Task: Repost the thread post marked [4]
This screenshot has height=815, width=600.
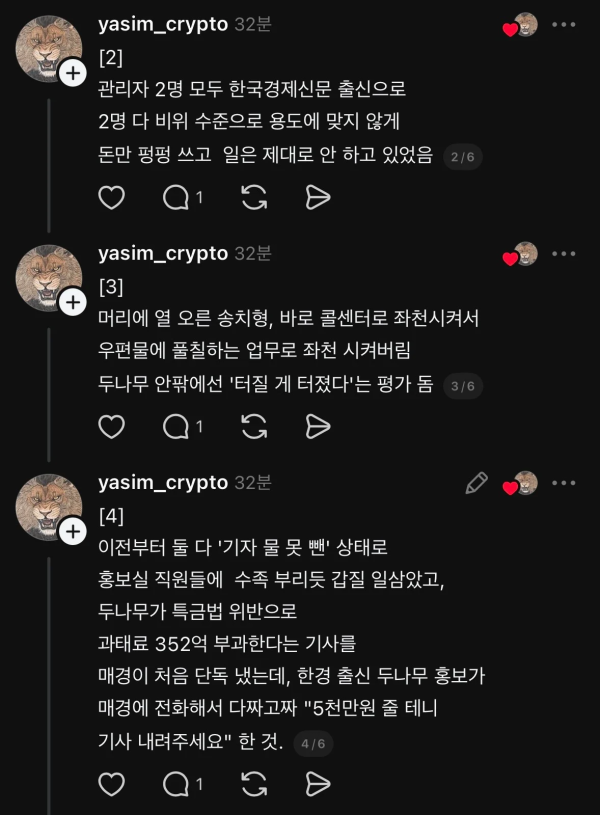Action: [x=254, y=784]
